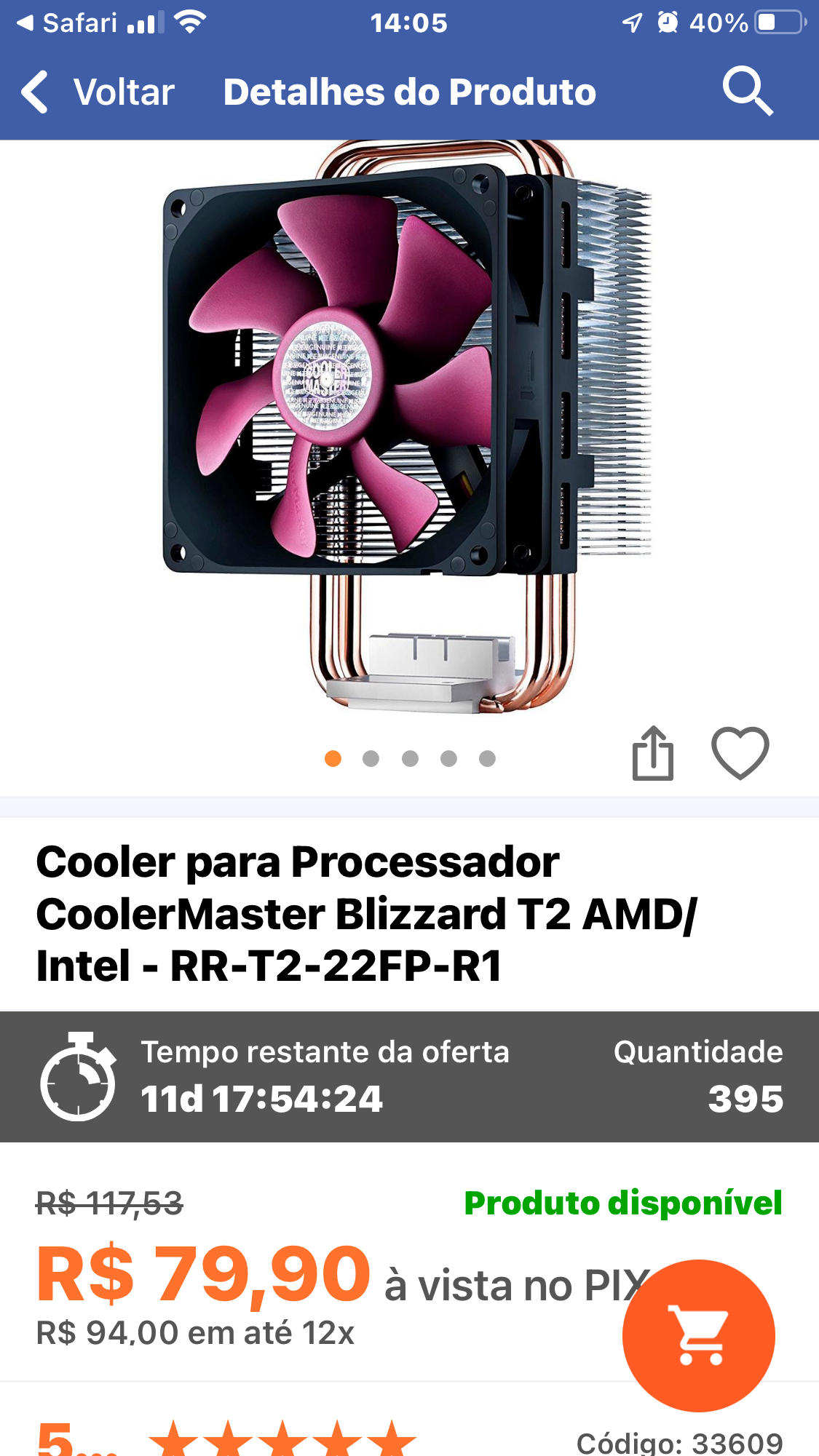The image size is (819, 1456).
Task: Open the search magnifier icon
Action: click(748, 92)
